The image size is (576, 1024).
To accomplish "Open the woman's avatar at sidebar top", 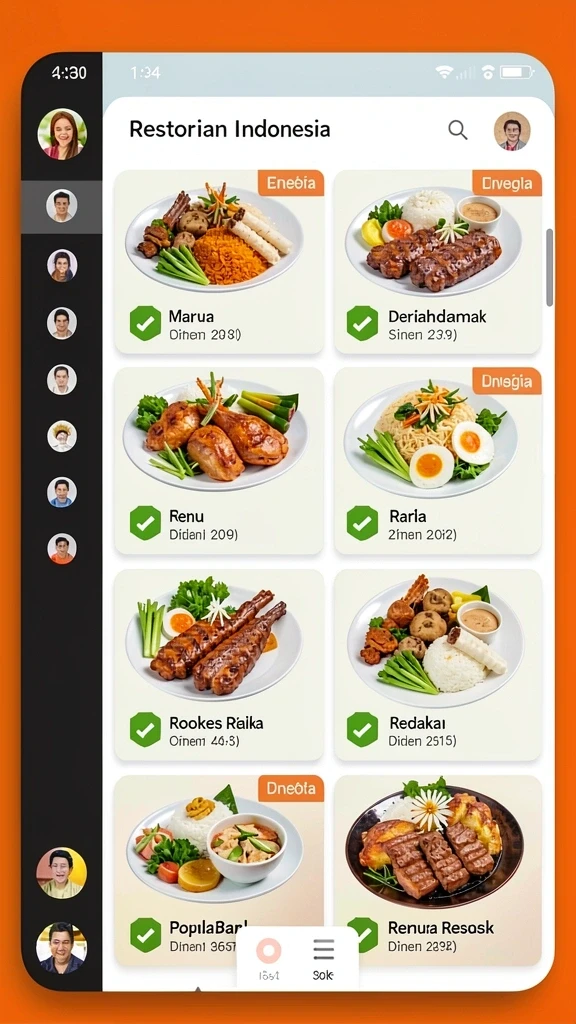I will point(62,134).
